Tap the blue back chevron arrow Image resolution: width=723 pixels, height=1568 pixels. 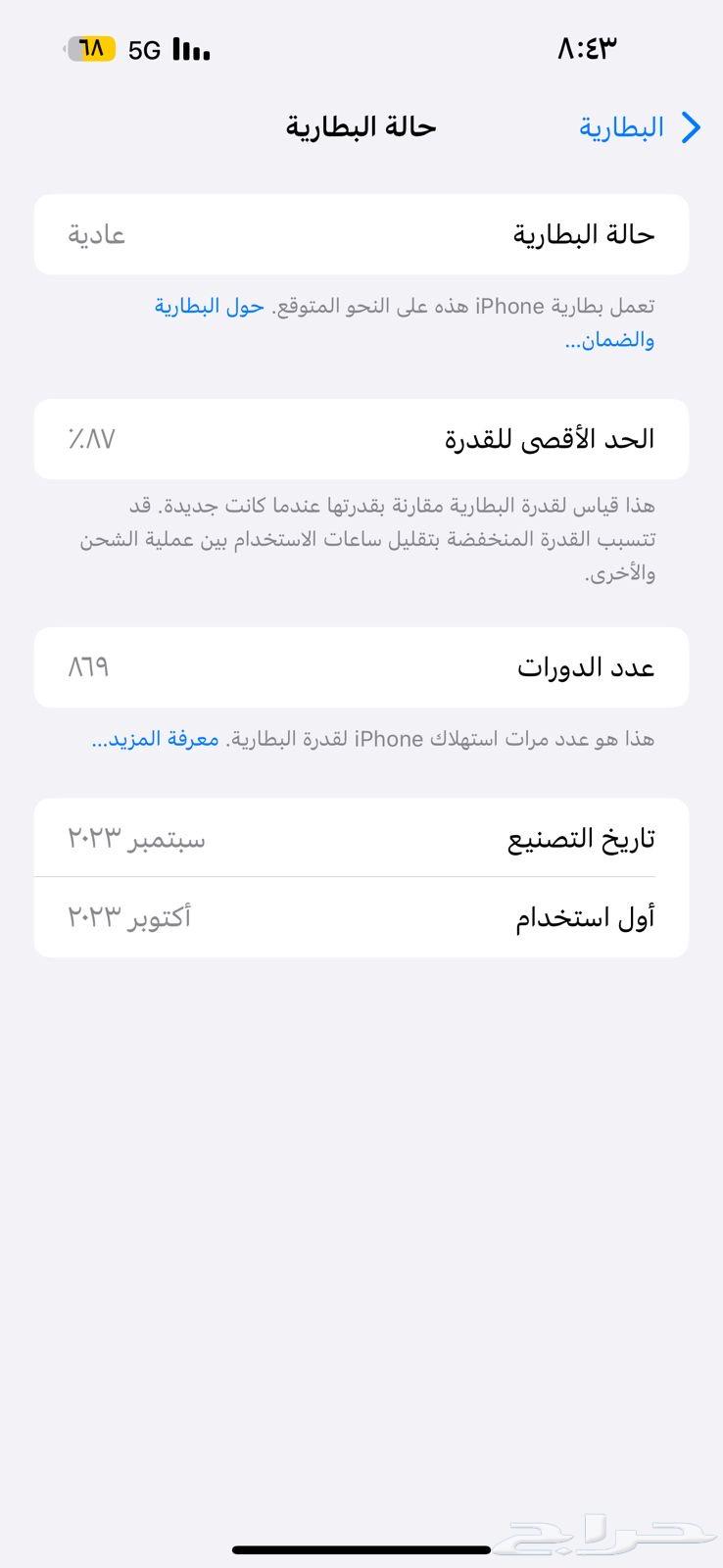click(692, 127)
